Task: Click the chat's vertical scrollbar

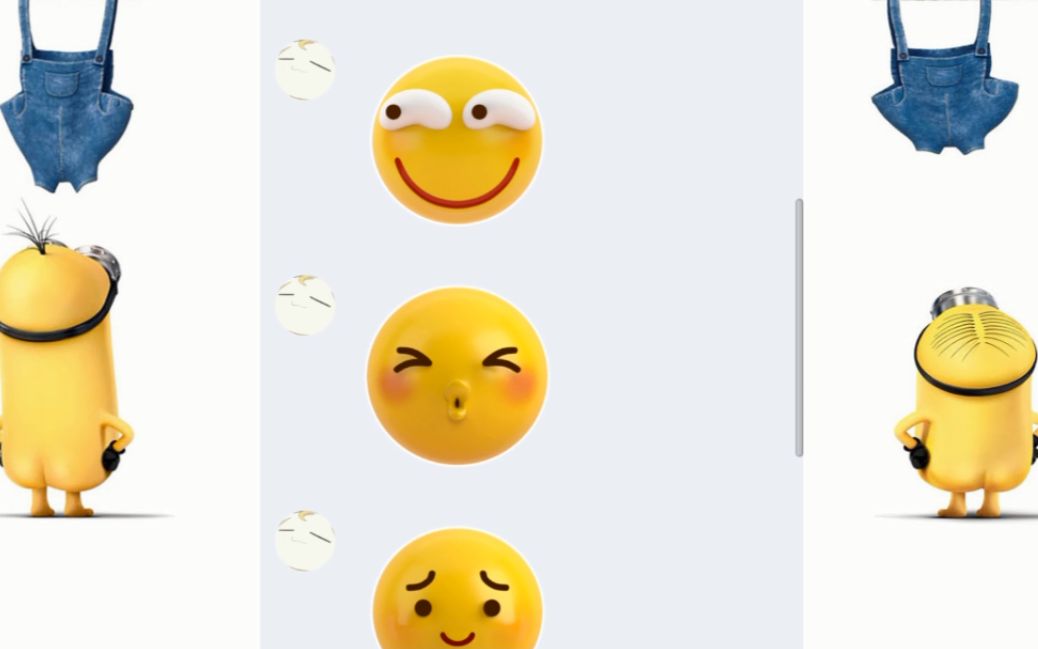Action: tap(799, 328)
